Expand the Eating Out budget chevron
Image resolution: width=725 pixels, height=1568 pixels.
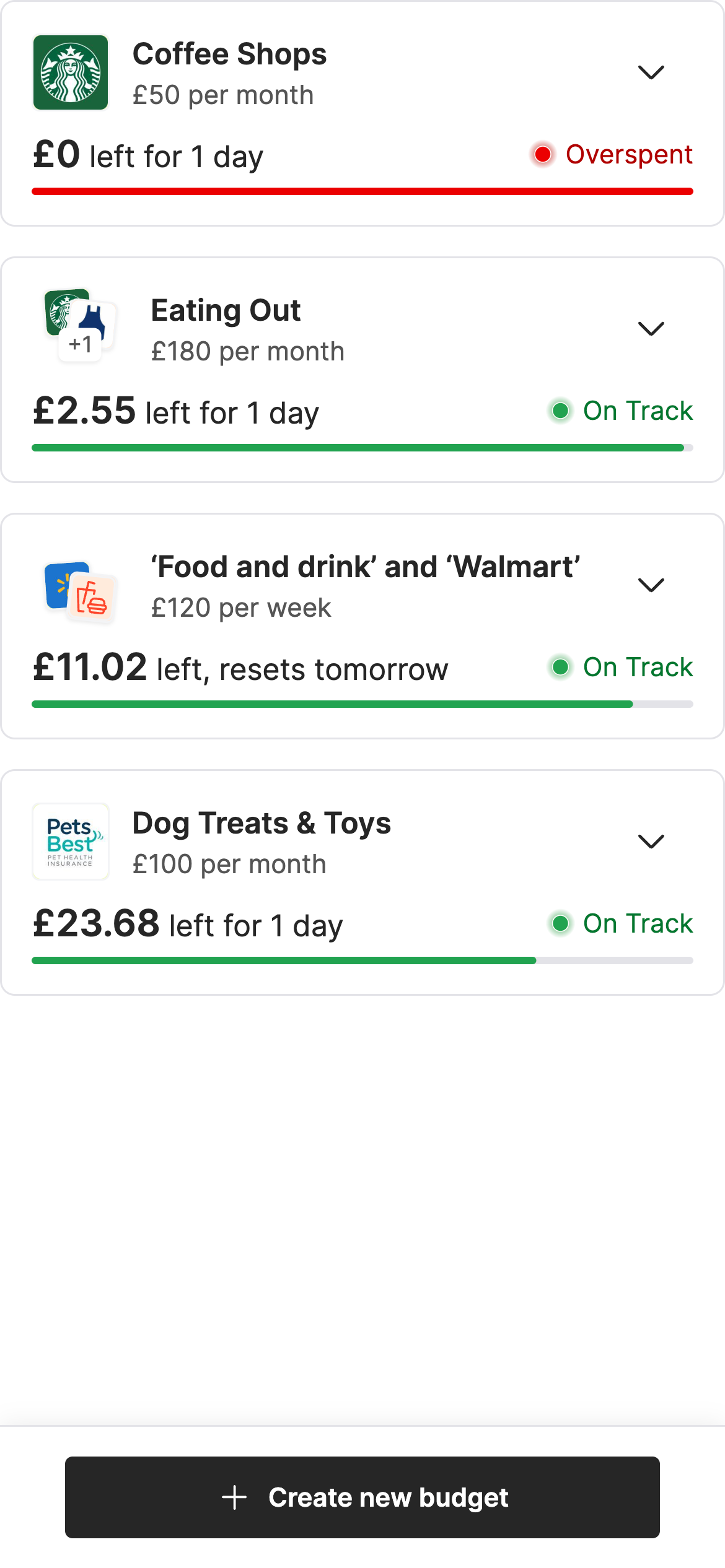coord(651,329)
